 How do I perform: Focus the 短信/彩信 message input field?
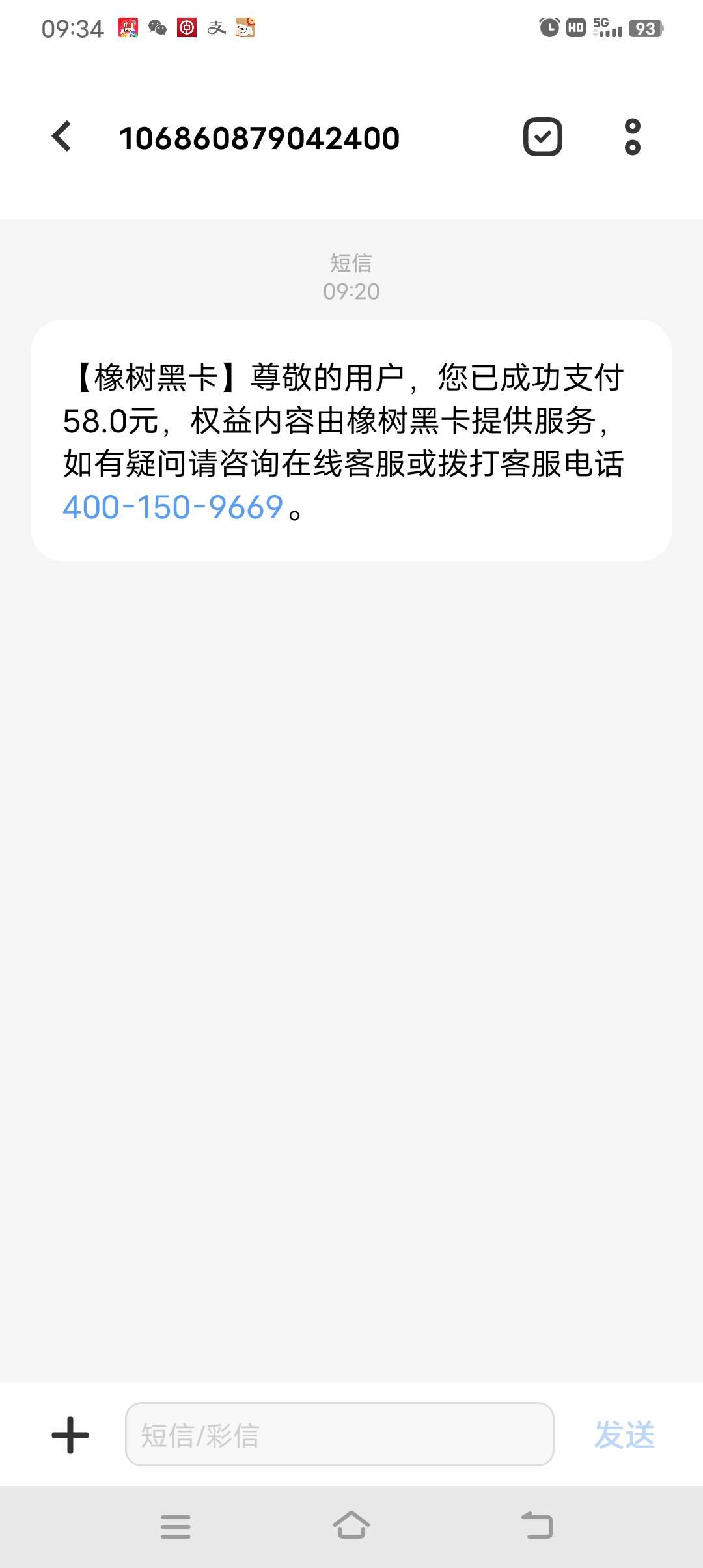(x=339, y=1435)
